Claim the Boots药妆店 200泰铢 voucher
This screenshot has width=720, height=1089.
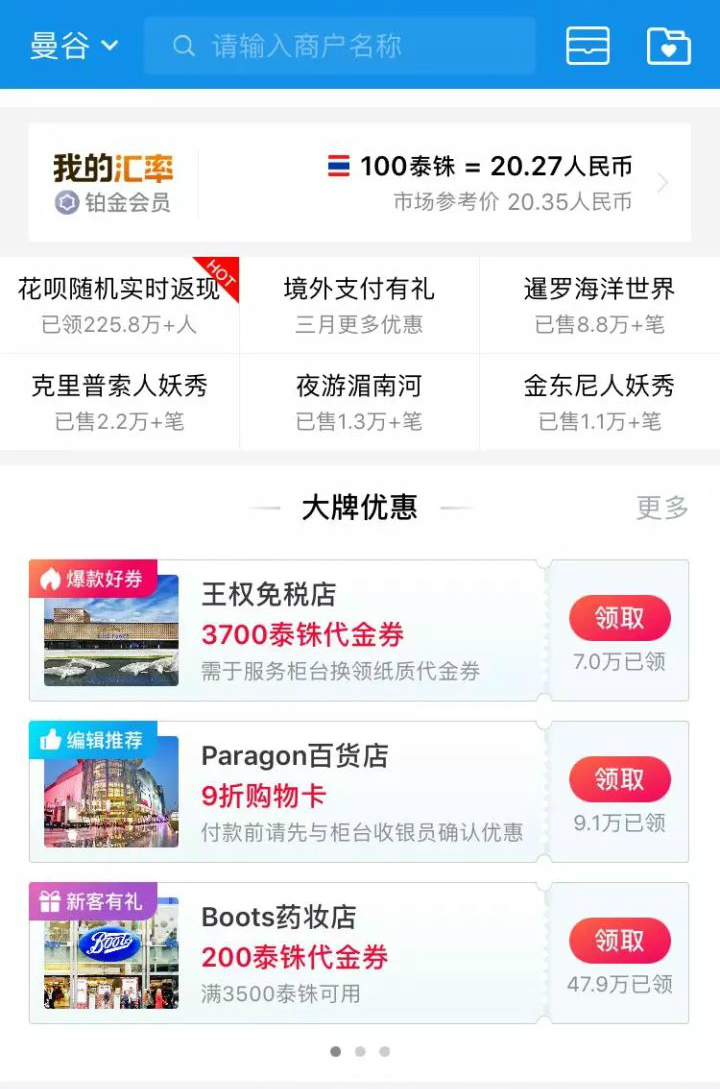(x=619, y=940)
